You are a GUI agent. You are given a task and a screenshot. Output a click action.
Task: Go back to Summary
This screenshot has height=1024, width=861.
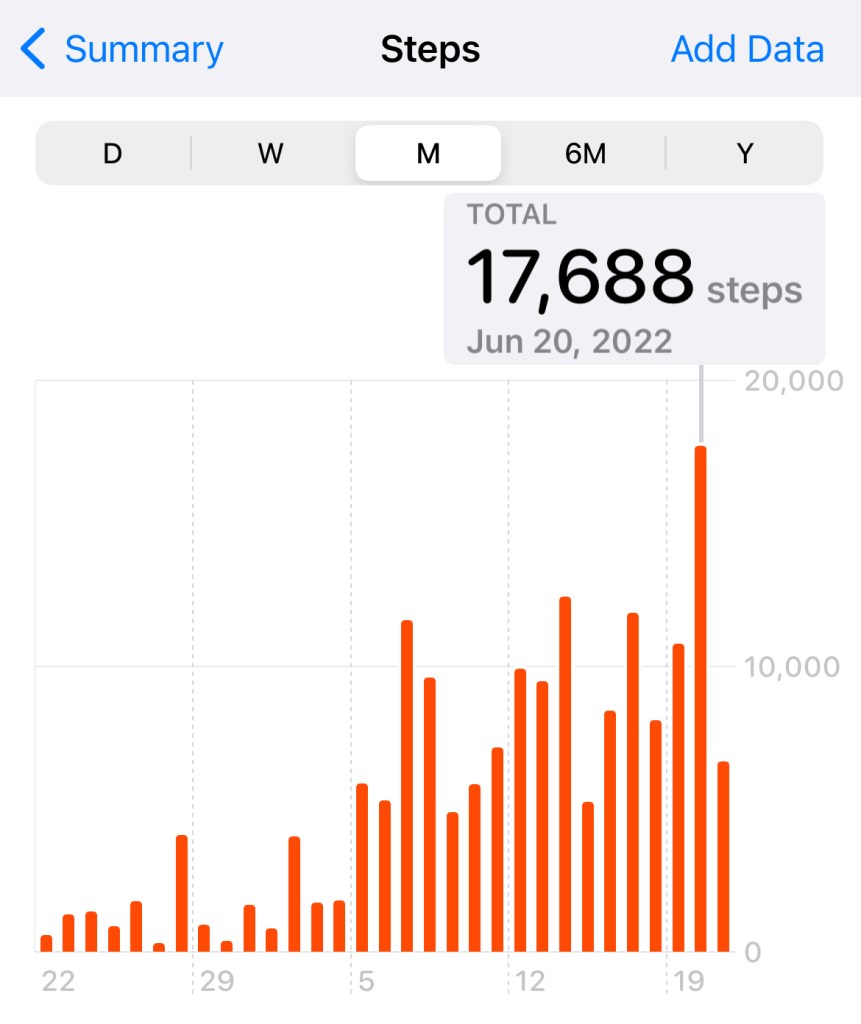(x=122, y=49)
